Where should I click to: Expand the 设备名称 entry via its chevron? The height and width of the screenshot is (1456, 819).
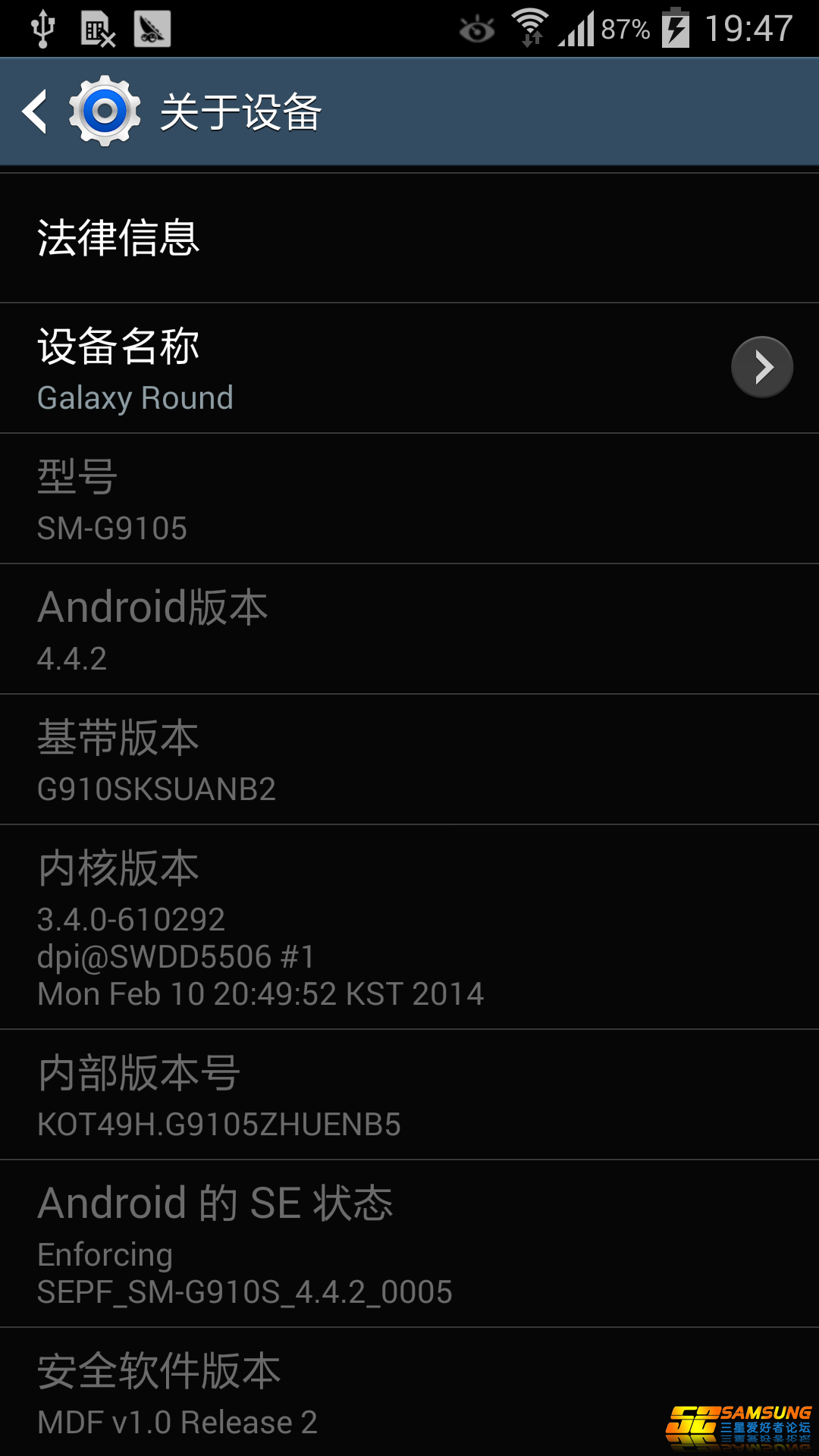[761, 366]
